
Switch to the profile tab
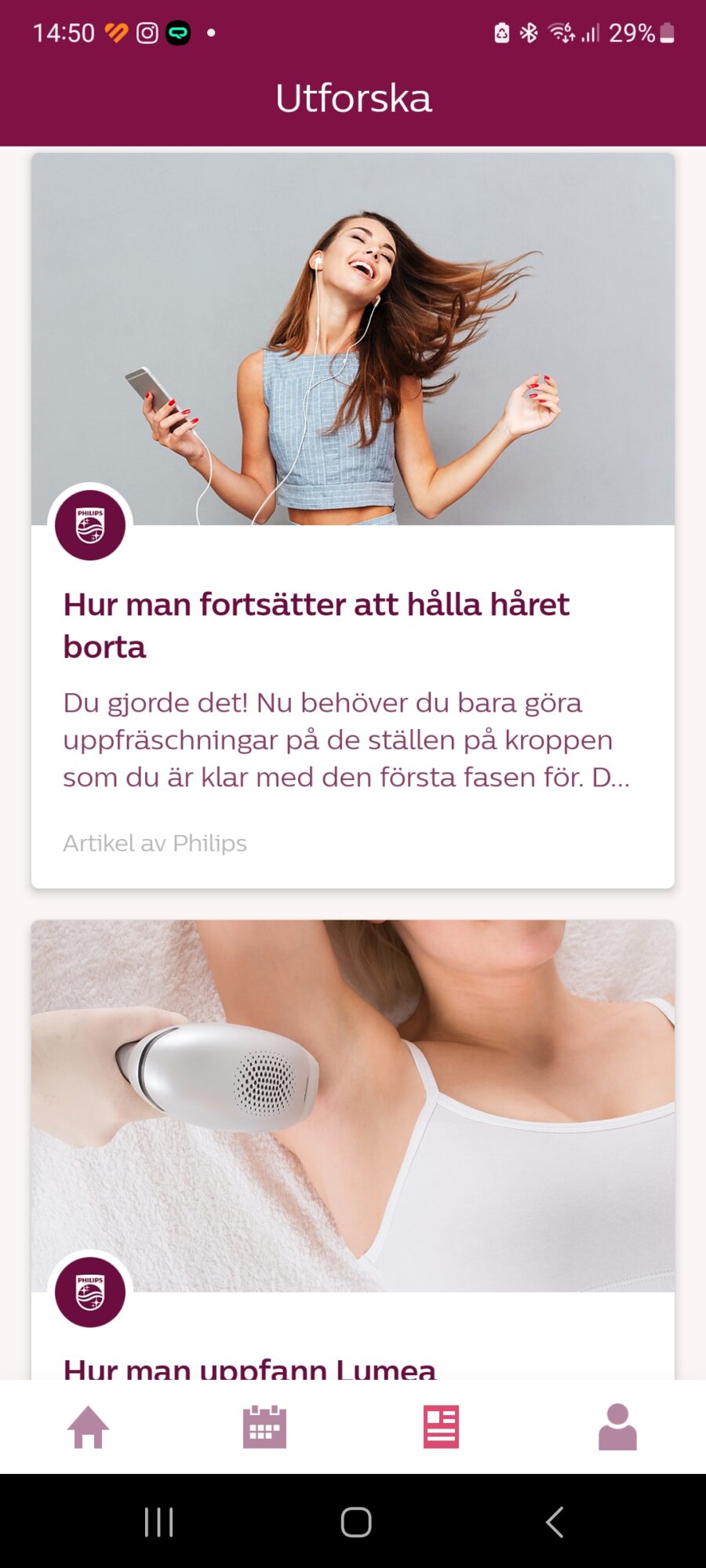click(x=617, y=1427)
